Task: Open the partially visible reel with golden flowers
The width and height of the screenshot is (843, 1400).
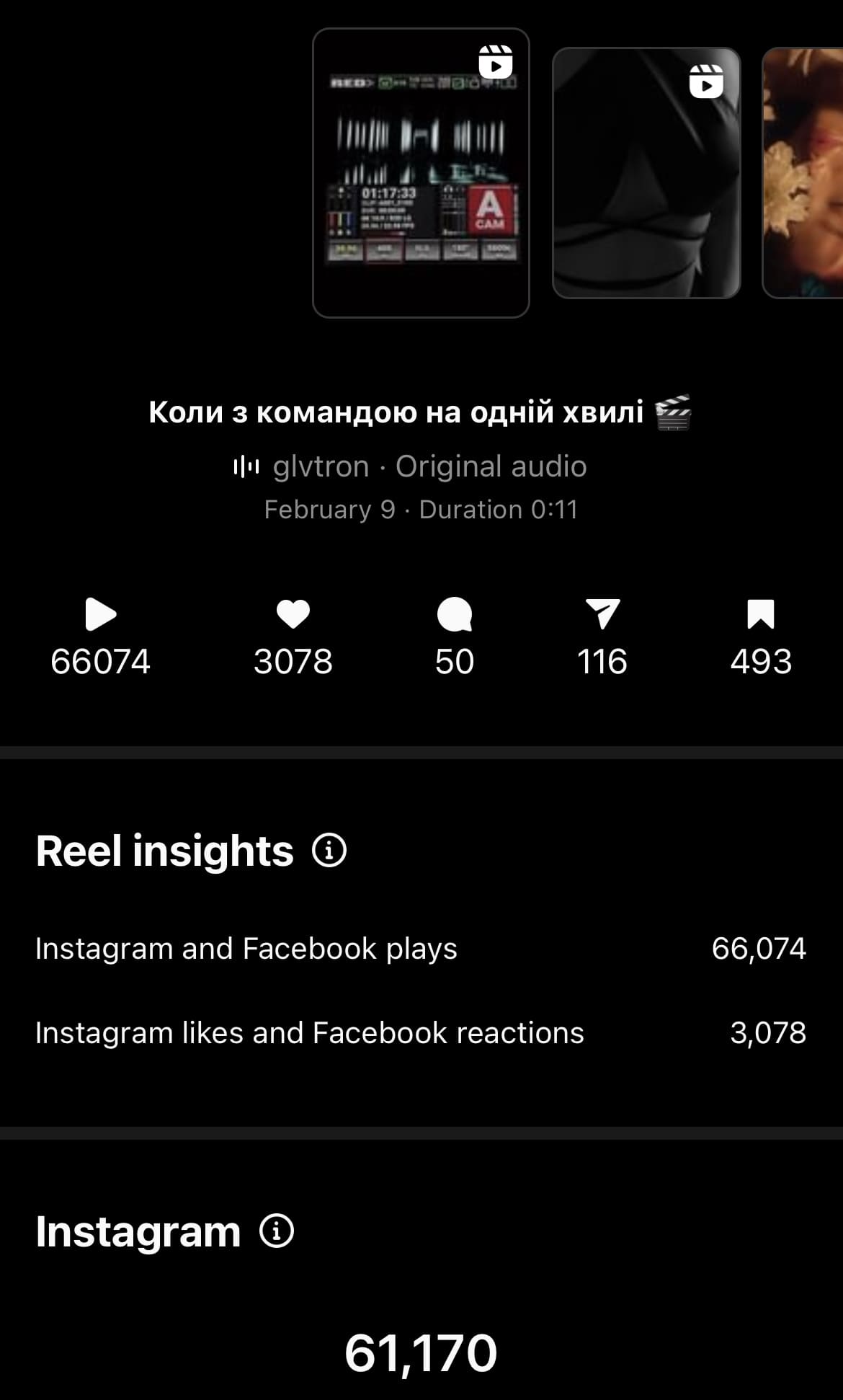Action: coord(803,173)
